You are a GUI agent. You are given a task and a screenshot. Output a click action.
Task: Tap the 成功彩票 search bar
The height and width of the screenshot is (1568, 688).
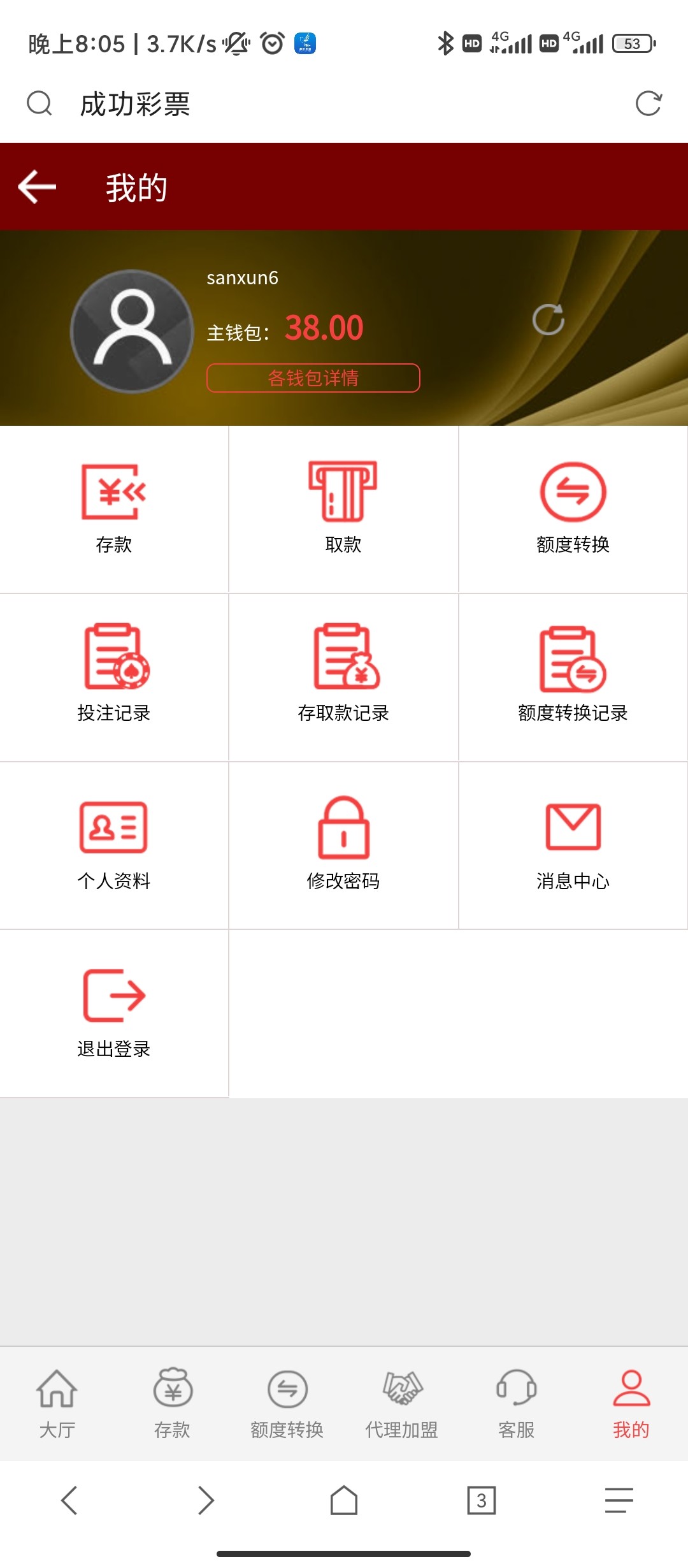(x=319, y=104)
